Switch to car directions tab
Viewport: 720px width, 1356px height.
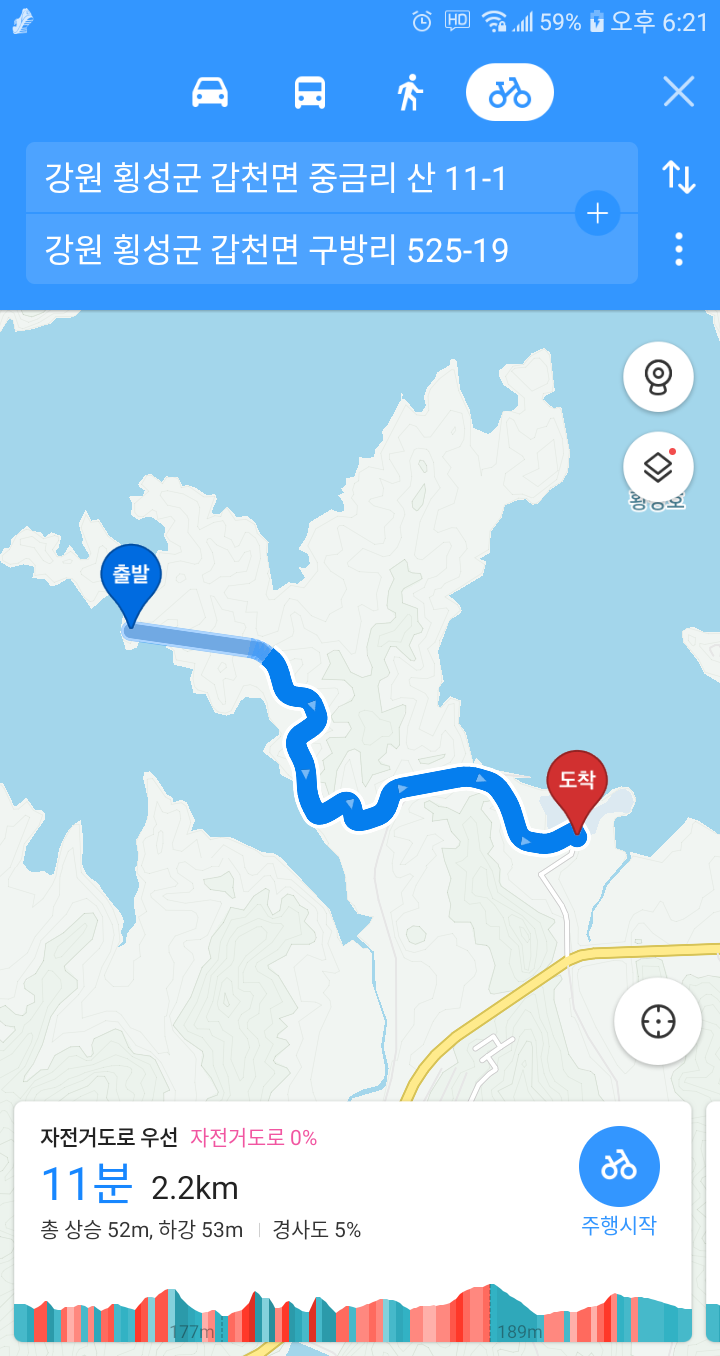210,93
